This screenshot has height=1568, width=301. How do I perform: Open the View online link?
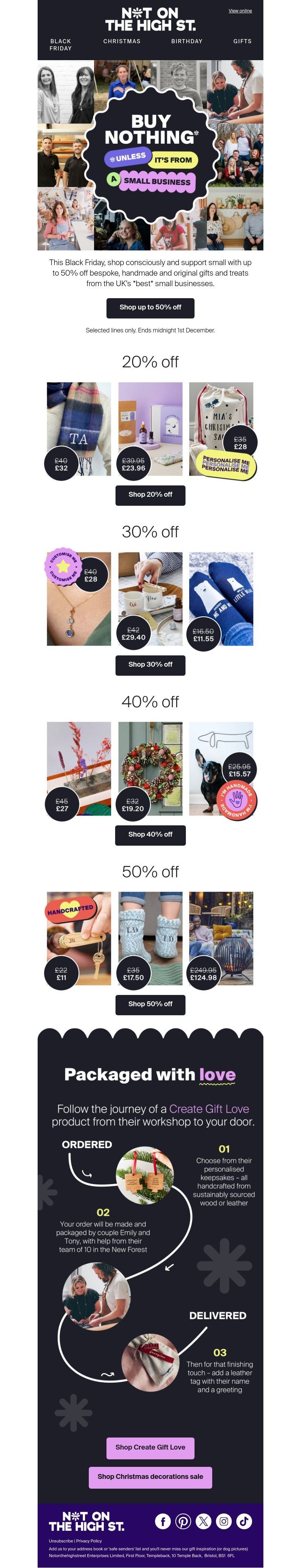[x=240, y=11]
